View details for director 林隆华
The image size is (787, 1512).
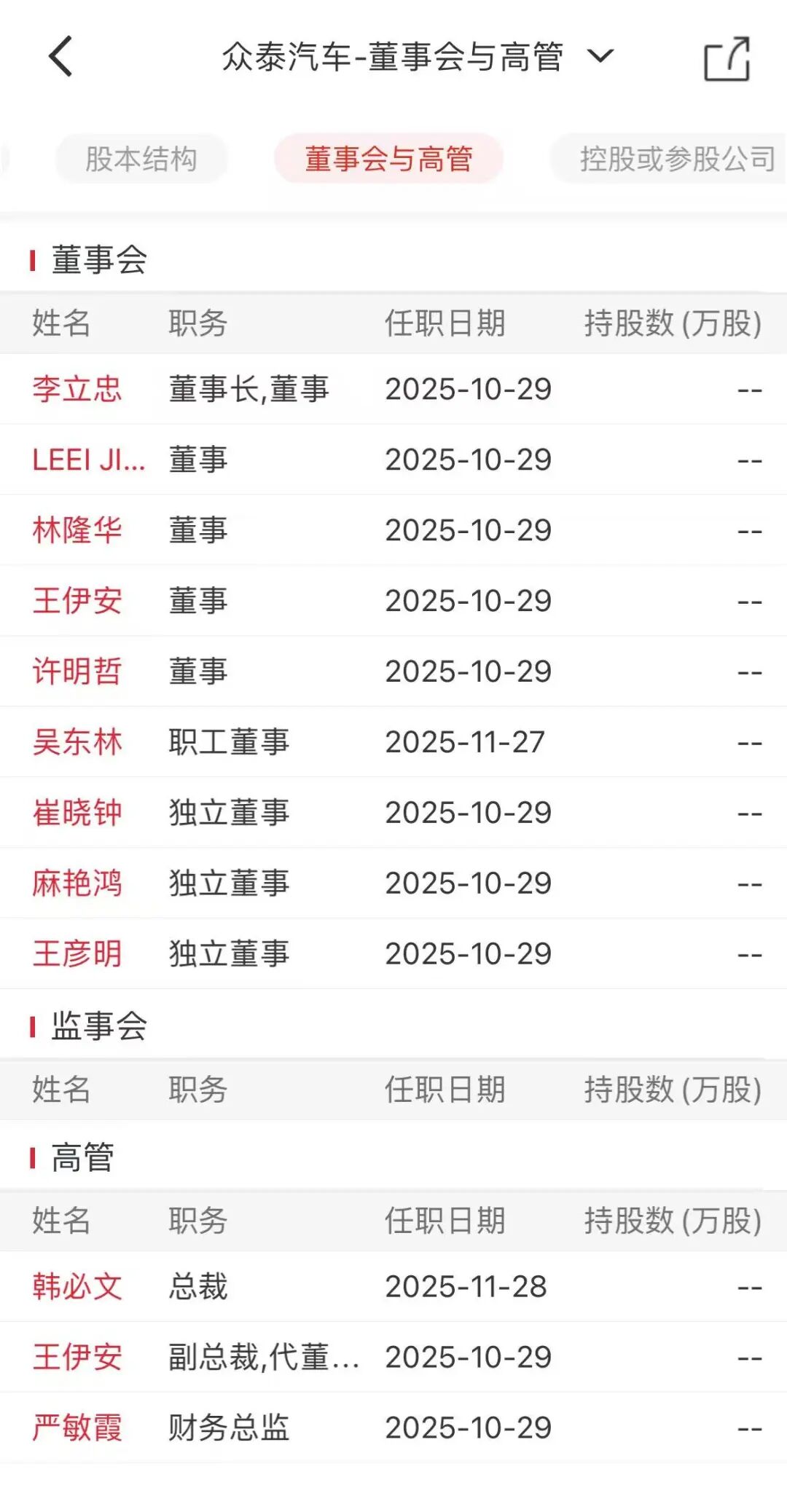click(77, 529)
